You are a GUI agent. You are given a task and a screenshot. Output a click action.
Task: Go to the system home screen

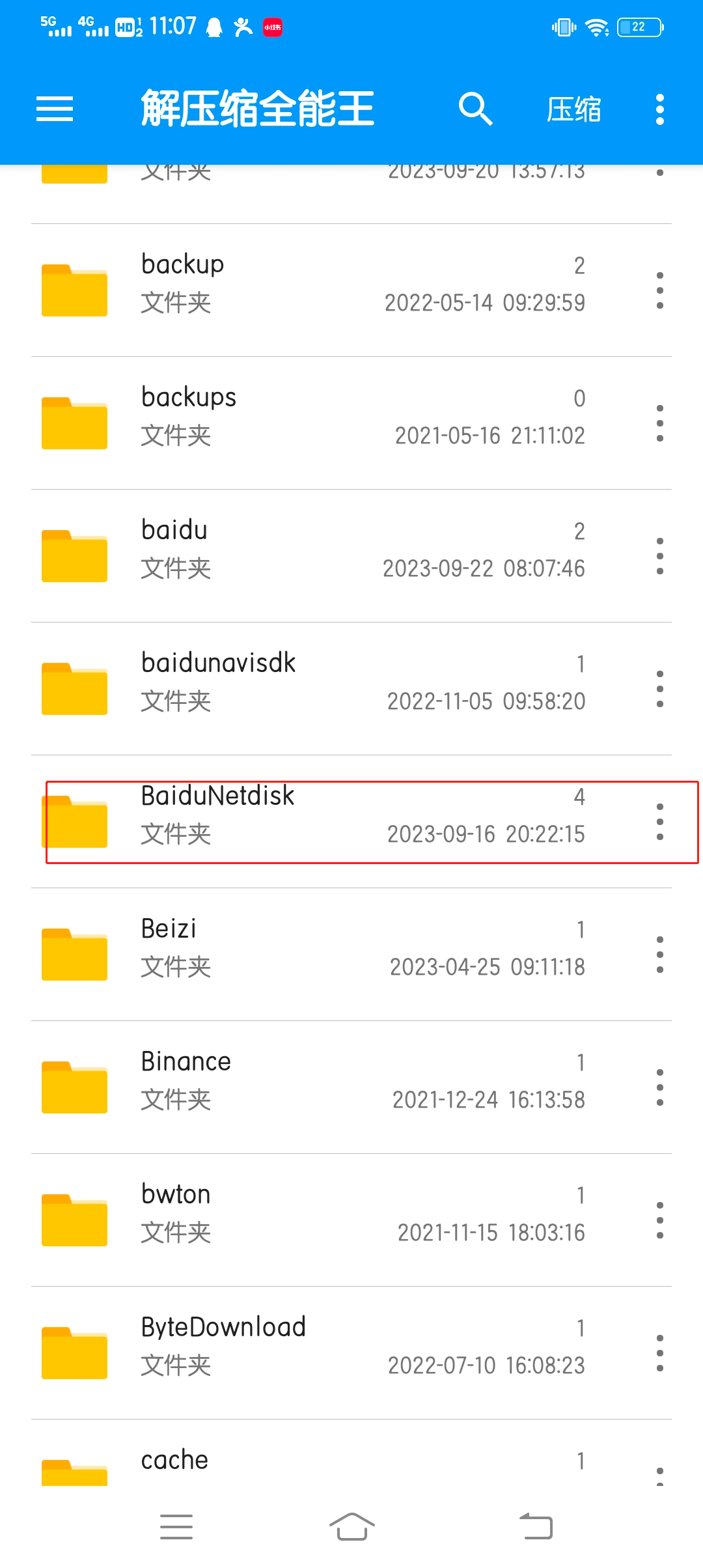click(x=351, y=1527)
